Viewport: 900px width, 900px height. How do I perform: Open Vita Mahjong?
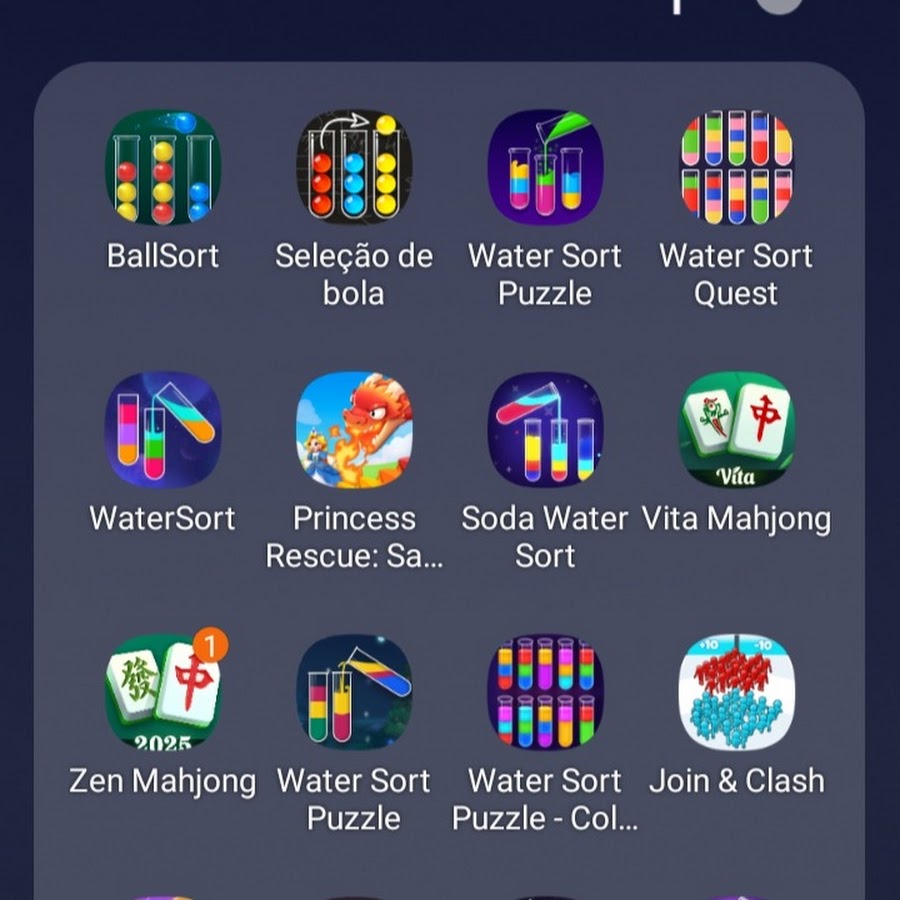pos(736,430)
